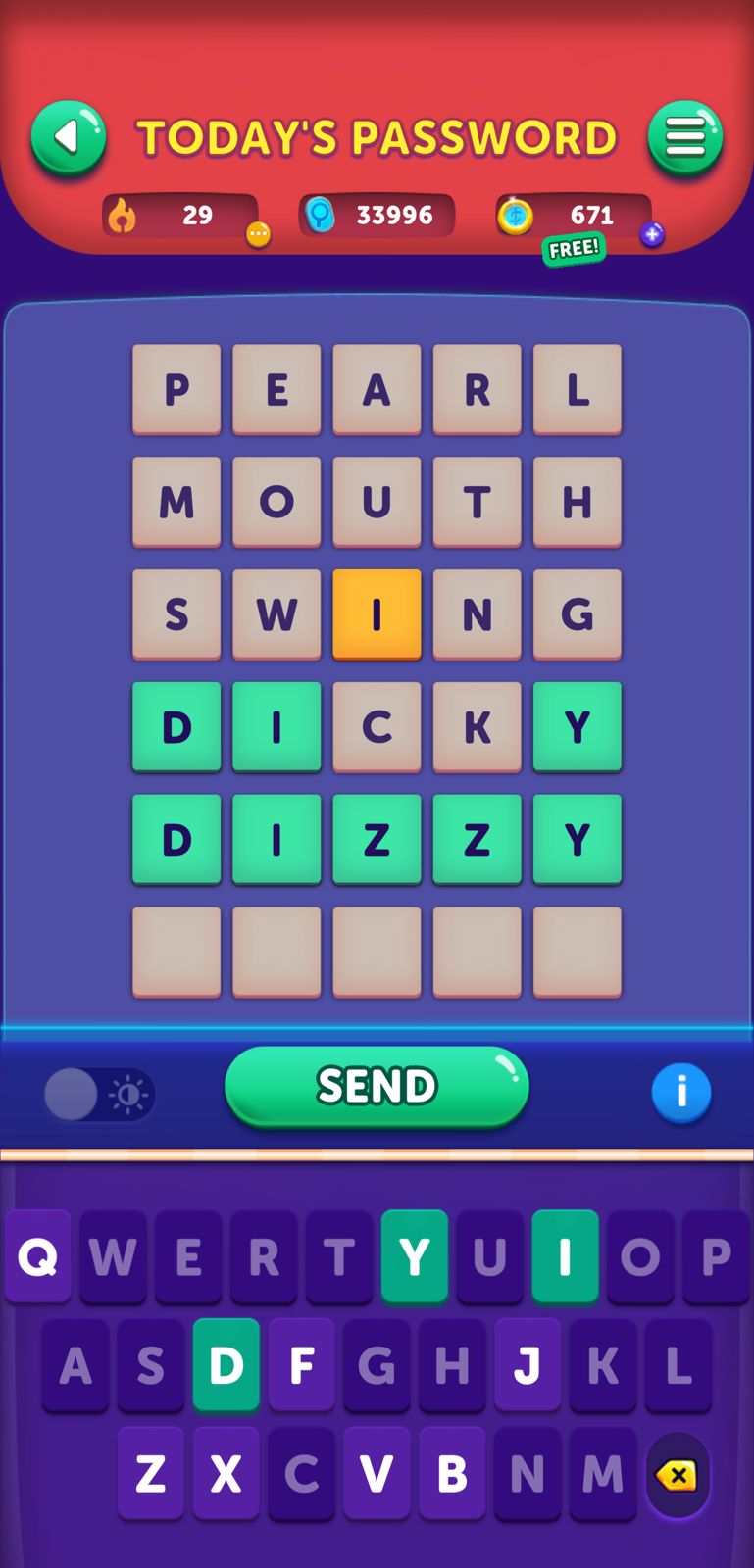Type the letter Q on the keyboard

[38, 1256]
